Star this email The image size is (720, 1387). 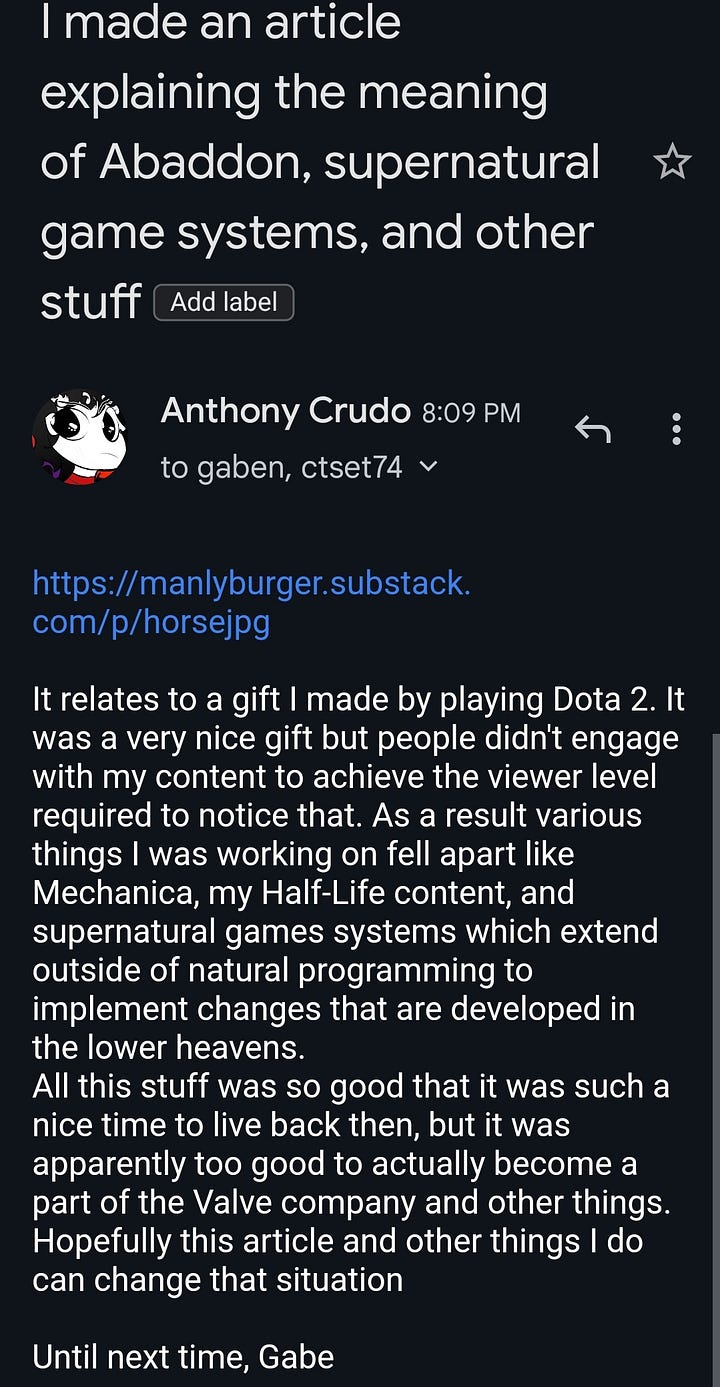click(x=671, y=162)
